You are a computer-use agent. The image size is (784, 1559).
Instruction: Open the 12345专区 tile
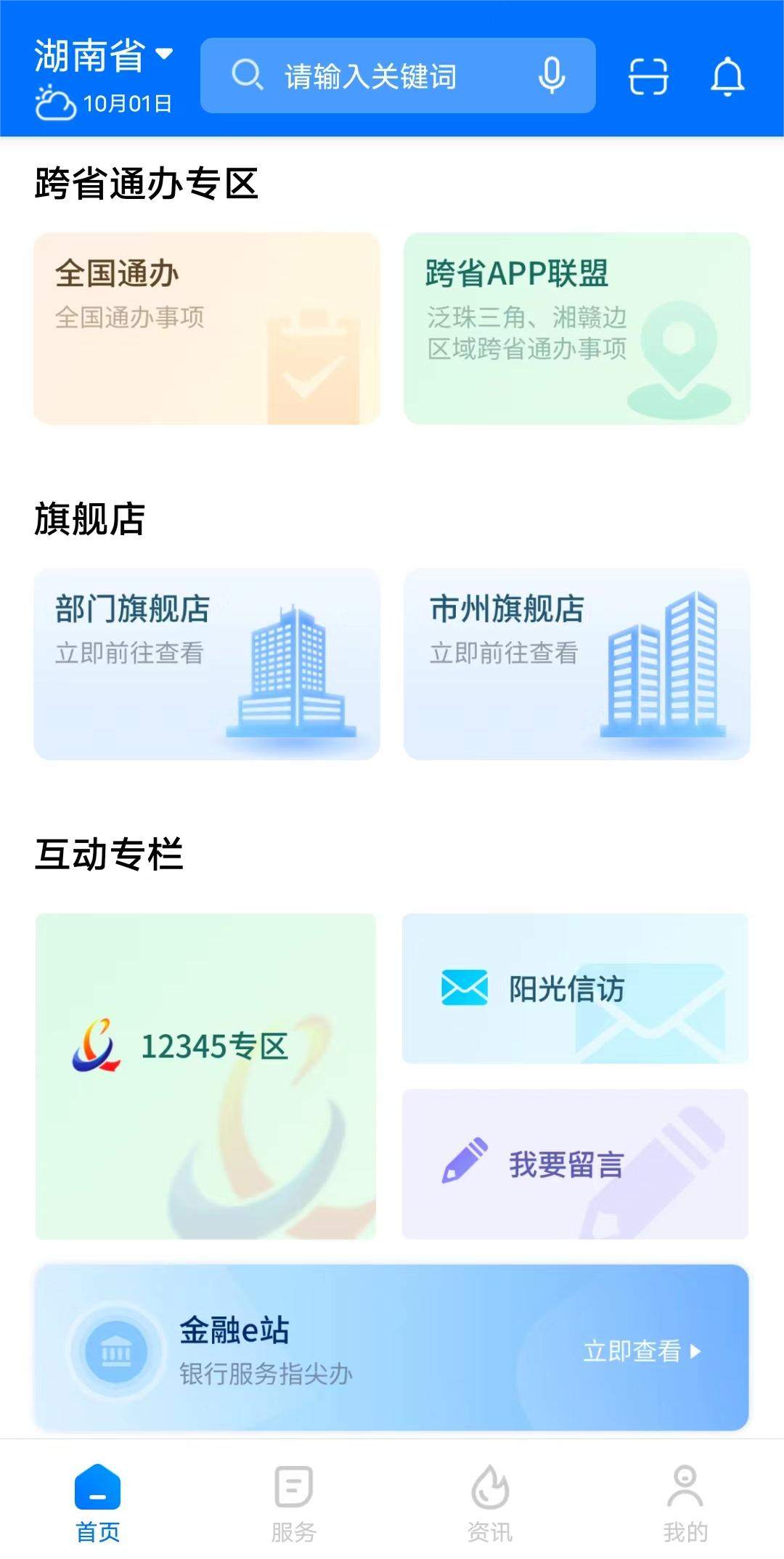pos(206,1076)
